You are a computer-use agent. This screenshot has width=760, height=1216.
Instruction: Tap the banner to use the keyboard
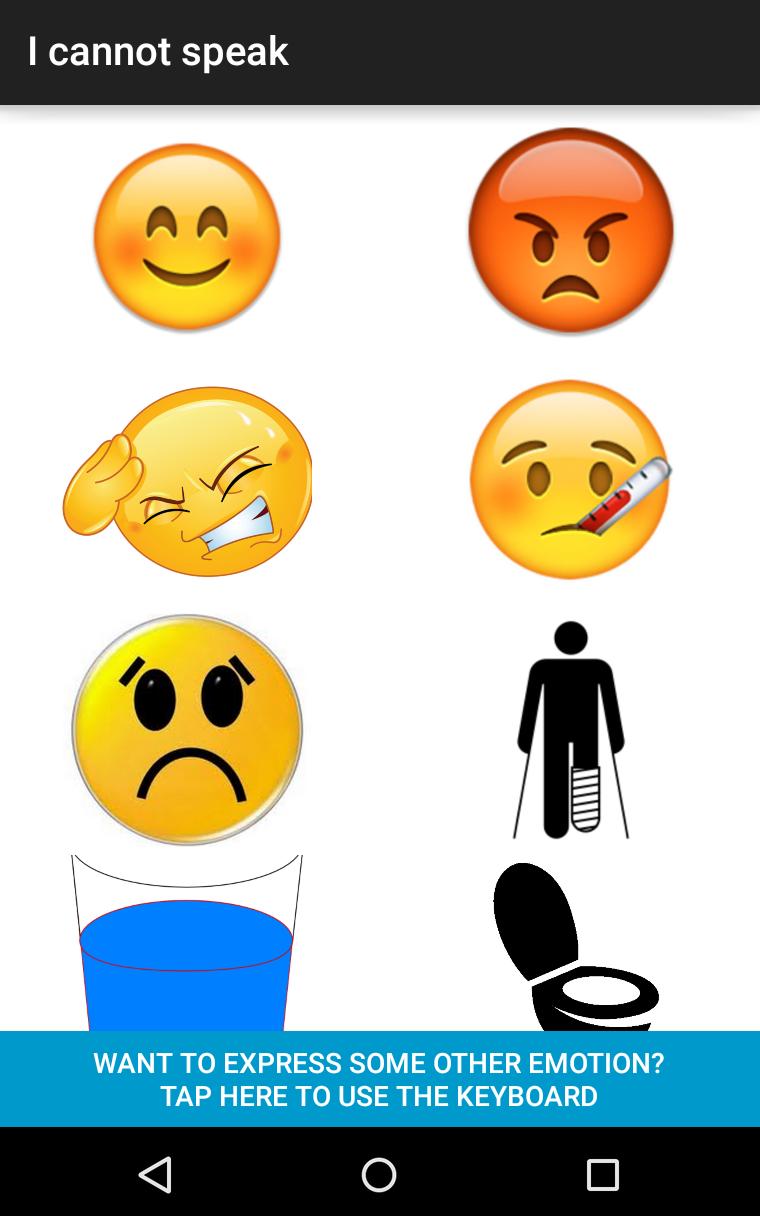(x=379, y=1079)
